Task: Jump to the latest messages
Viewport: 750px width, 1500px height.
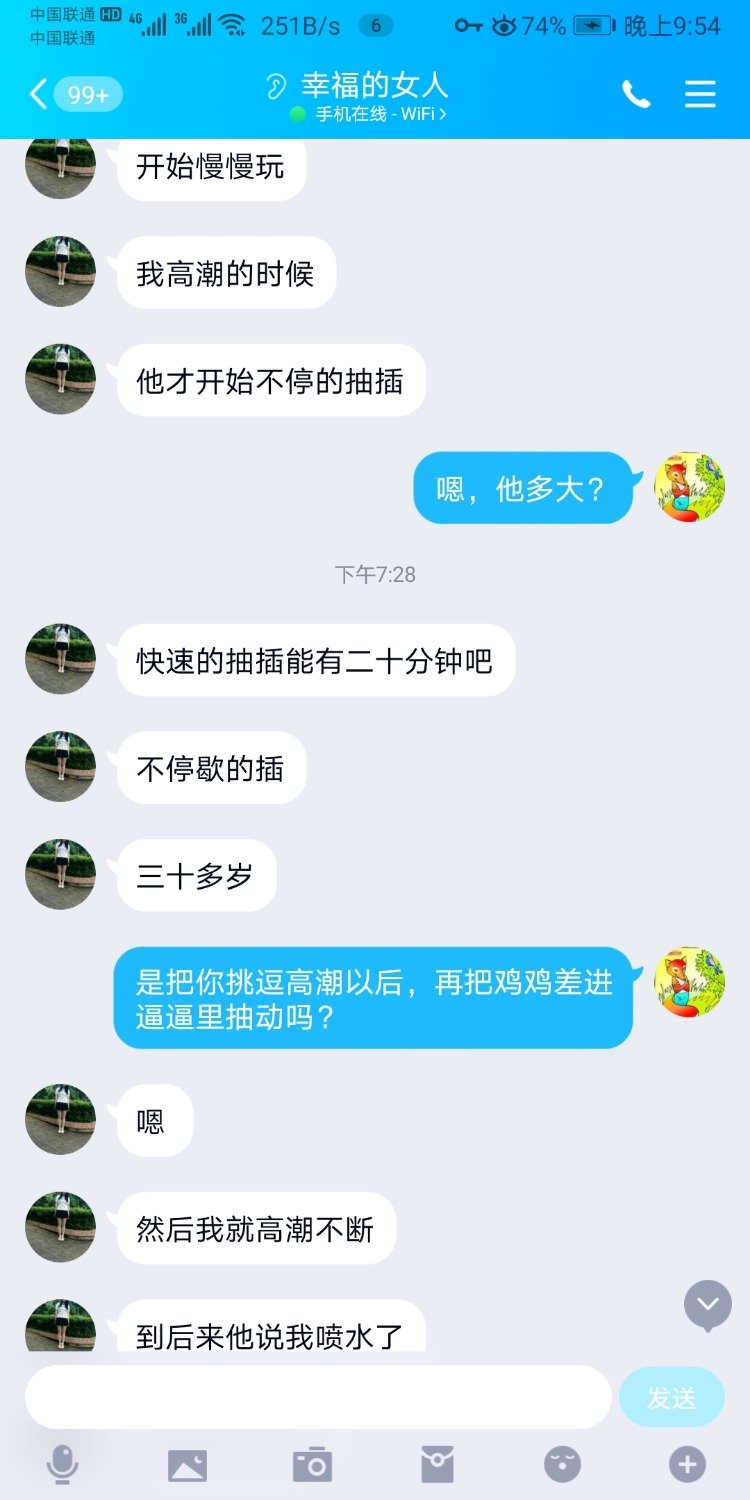Action: (x=708, y=1305)
